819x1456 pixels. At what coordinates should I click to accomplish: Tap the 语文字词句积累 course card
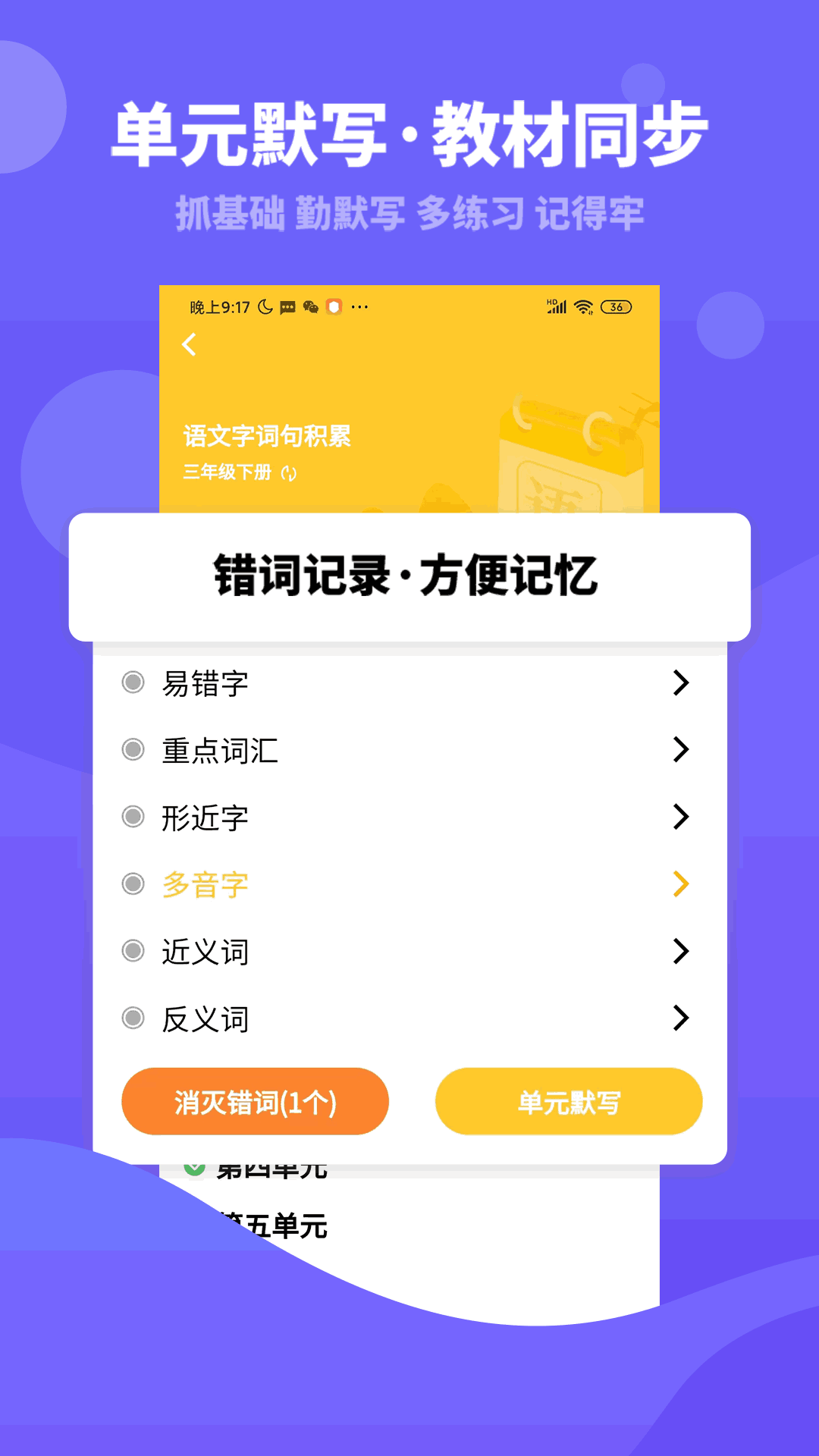[268, 436]
